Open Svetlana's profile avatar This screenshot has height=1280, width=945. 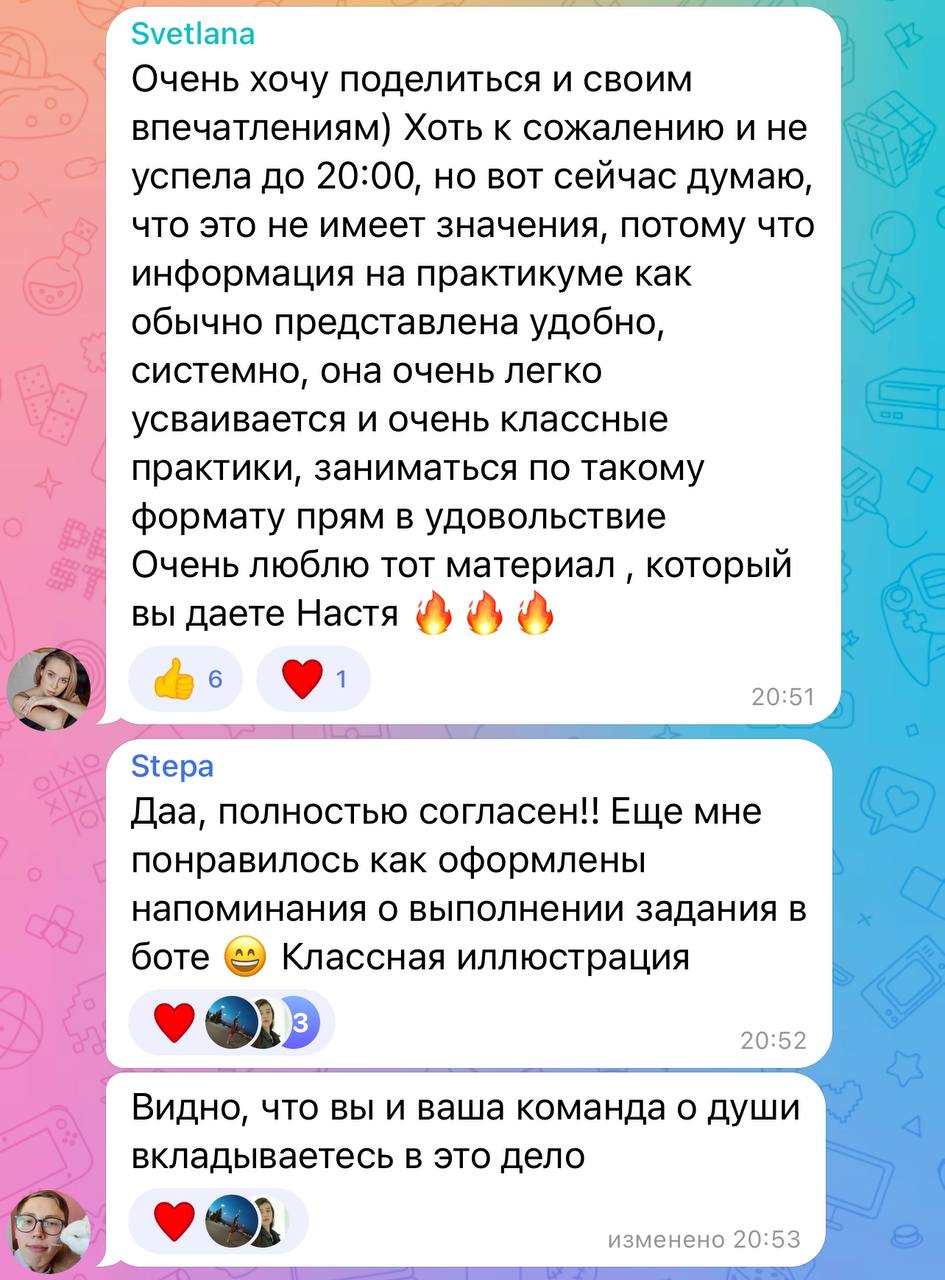[x=48, y=690]
